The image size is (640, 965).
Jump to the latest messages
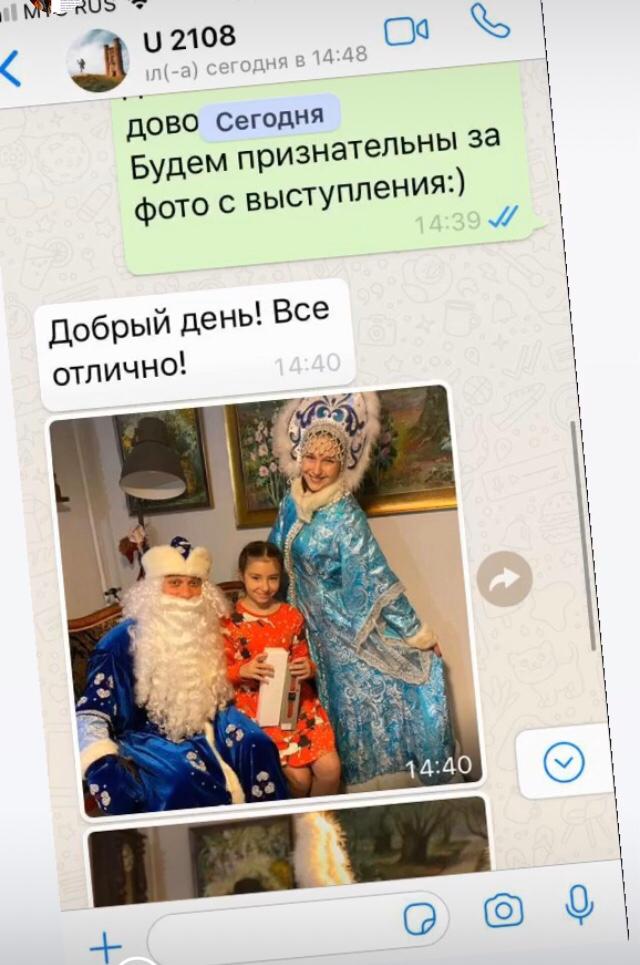(563, 764)
